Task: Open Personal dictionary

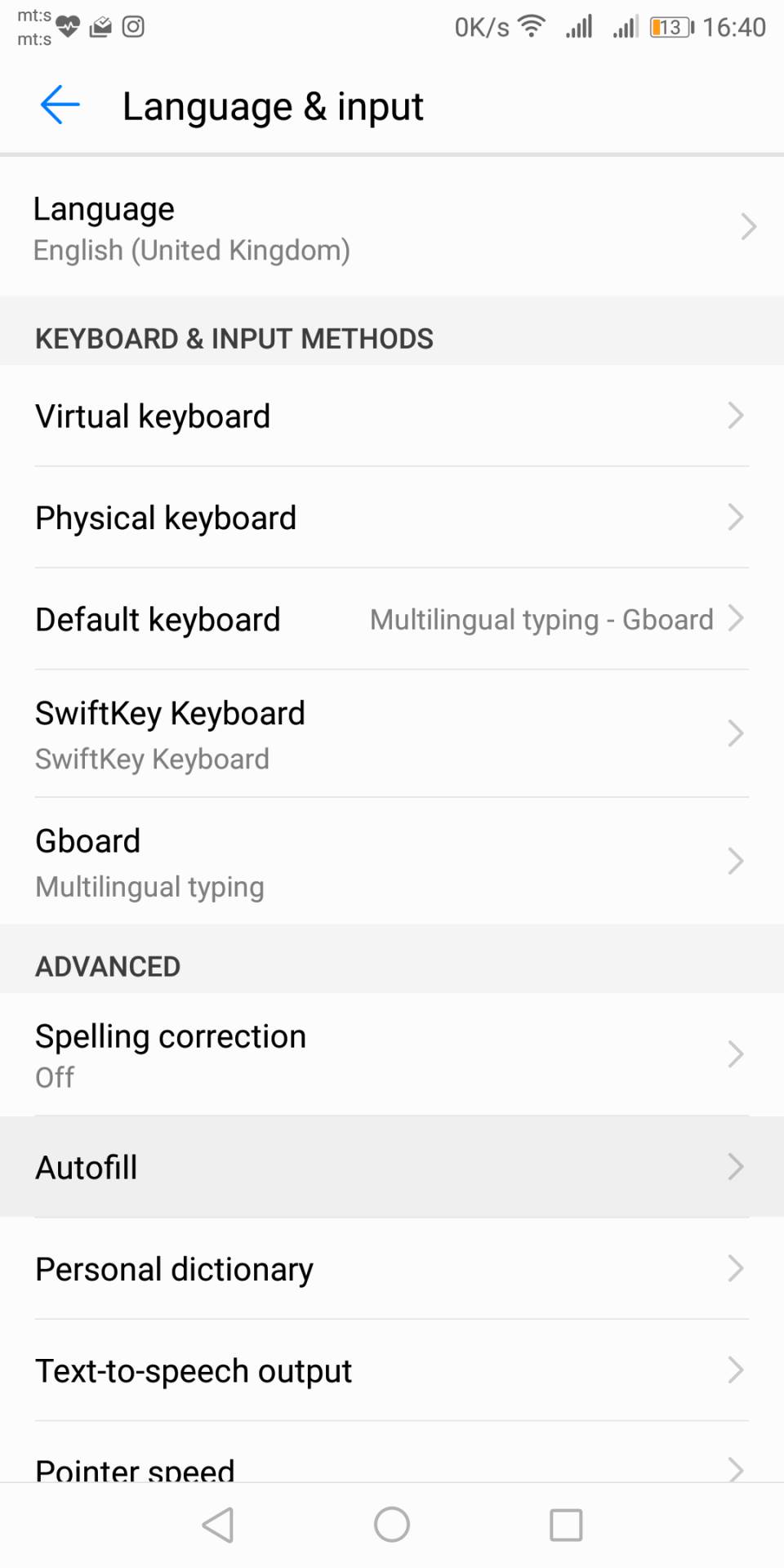Action: (392, 1268)
